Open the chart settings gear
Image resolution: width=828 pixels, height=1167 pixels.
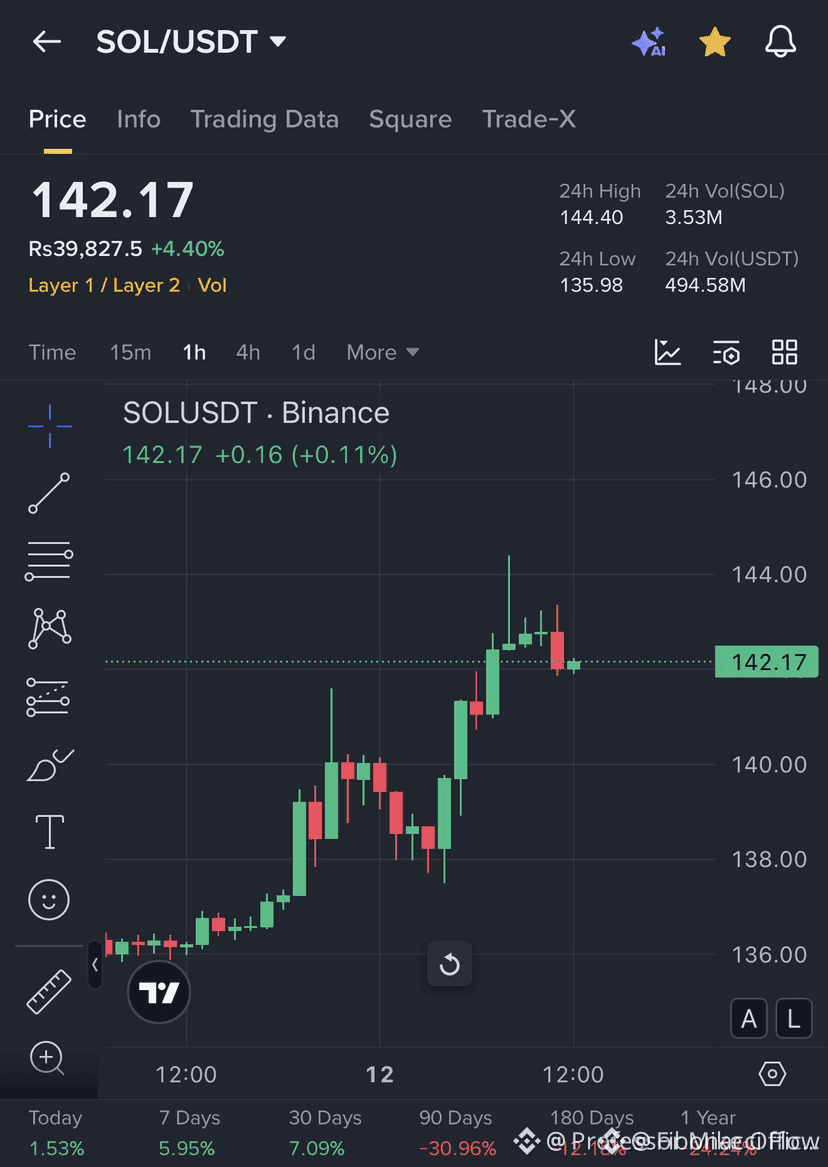pyautogui.click(x=772, y=1072)
